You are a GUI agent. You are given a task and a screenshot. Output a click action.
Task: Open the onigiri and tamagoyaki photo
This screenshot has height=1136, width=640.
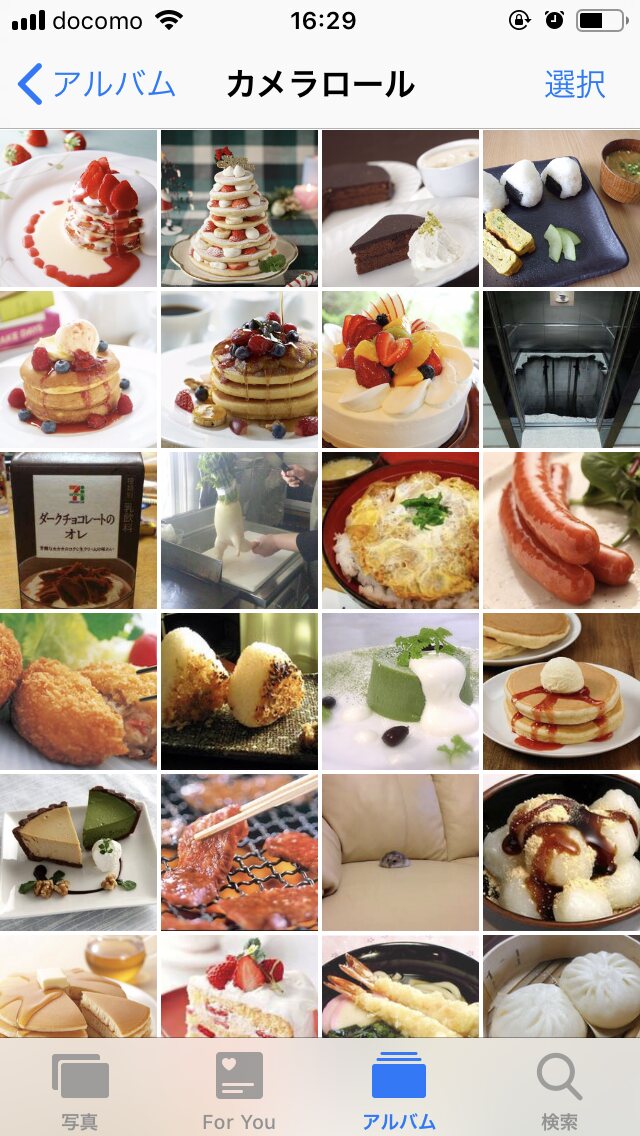561,208
